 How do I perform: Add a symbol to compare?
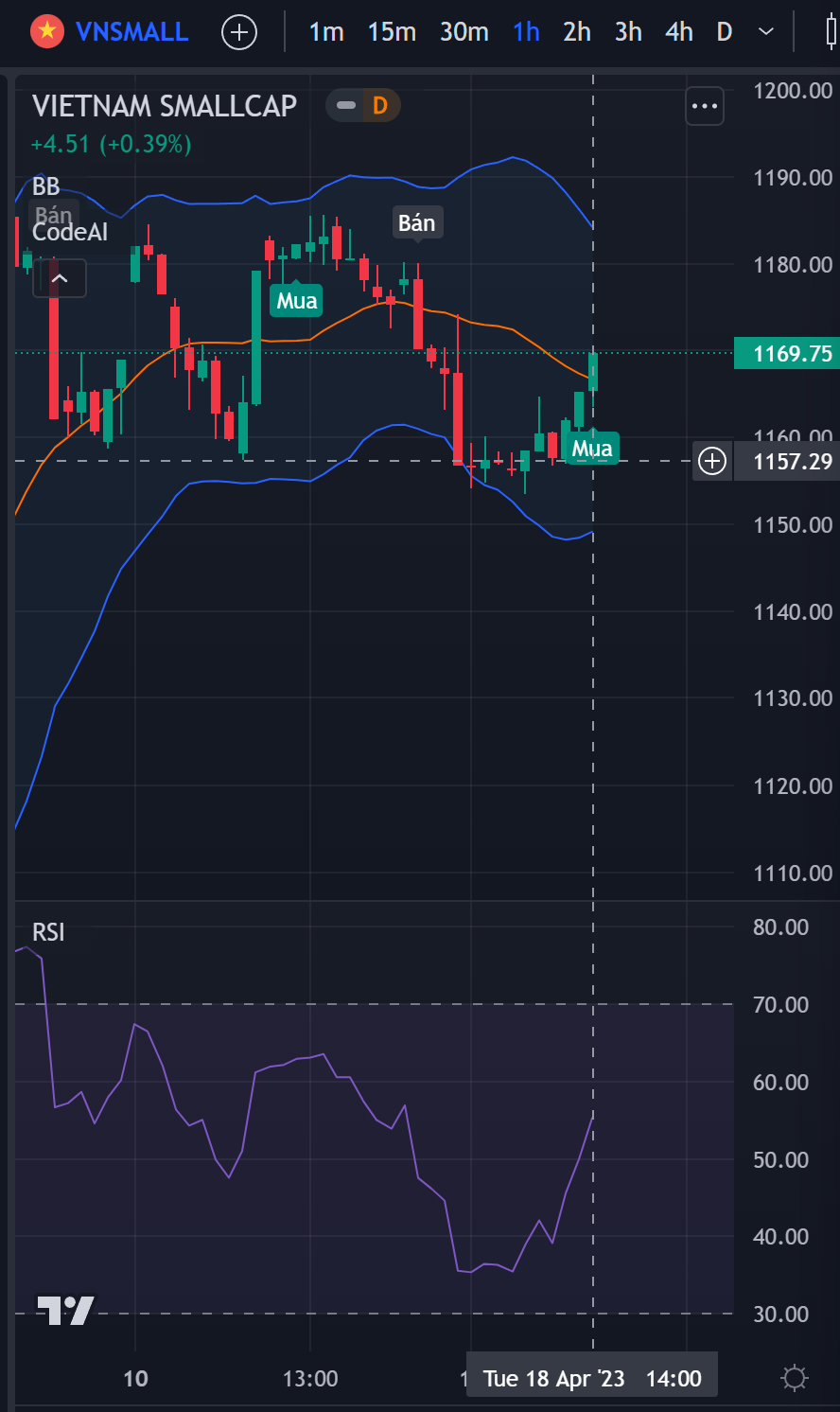click(x=239, y=32)
